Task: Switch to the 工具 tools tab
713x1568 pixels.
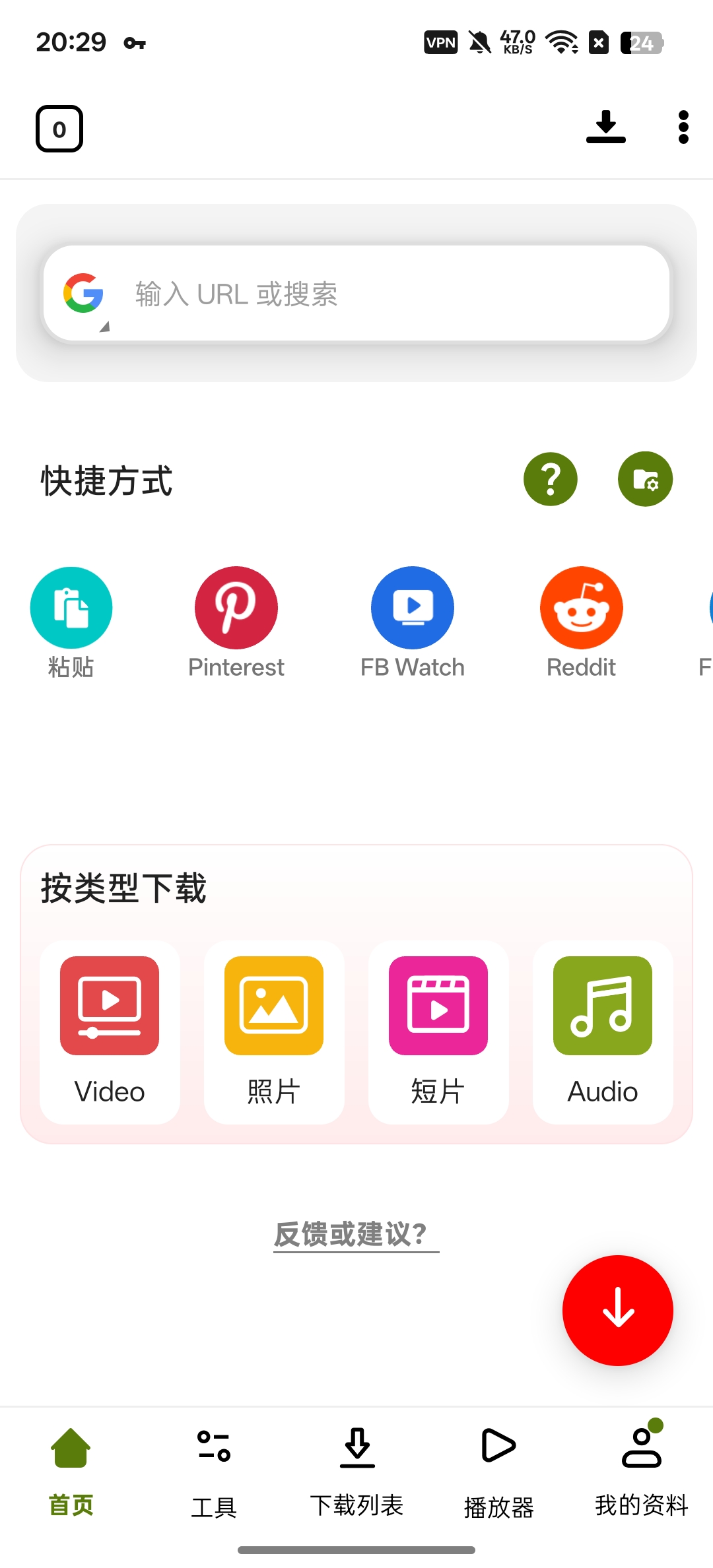Action: pyautogui.click(x=214, y=1473)
